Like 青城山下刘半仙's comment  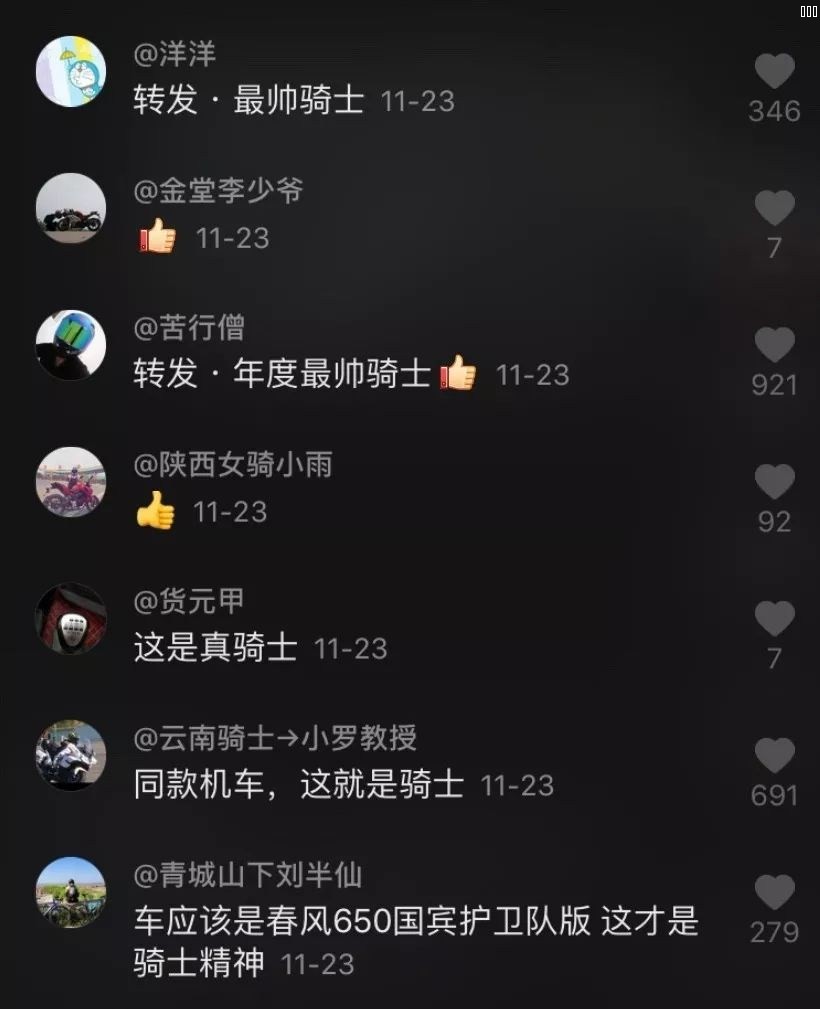coord(774,893)
